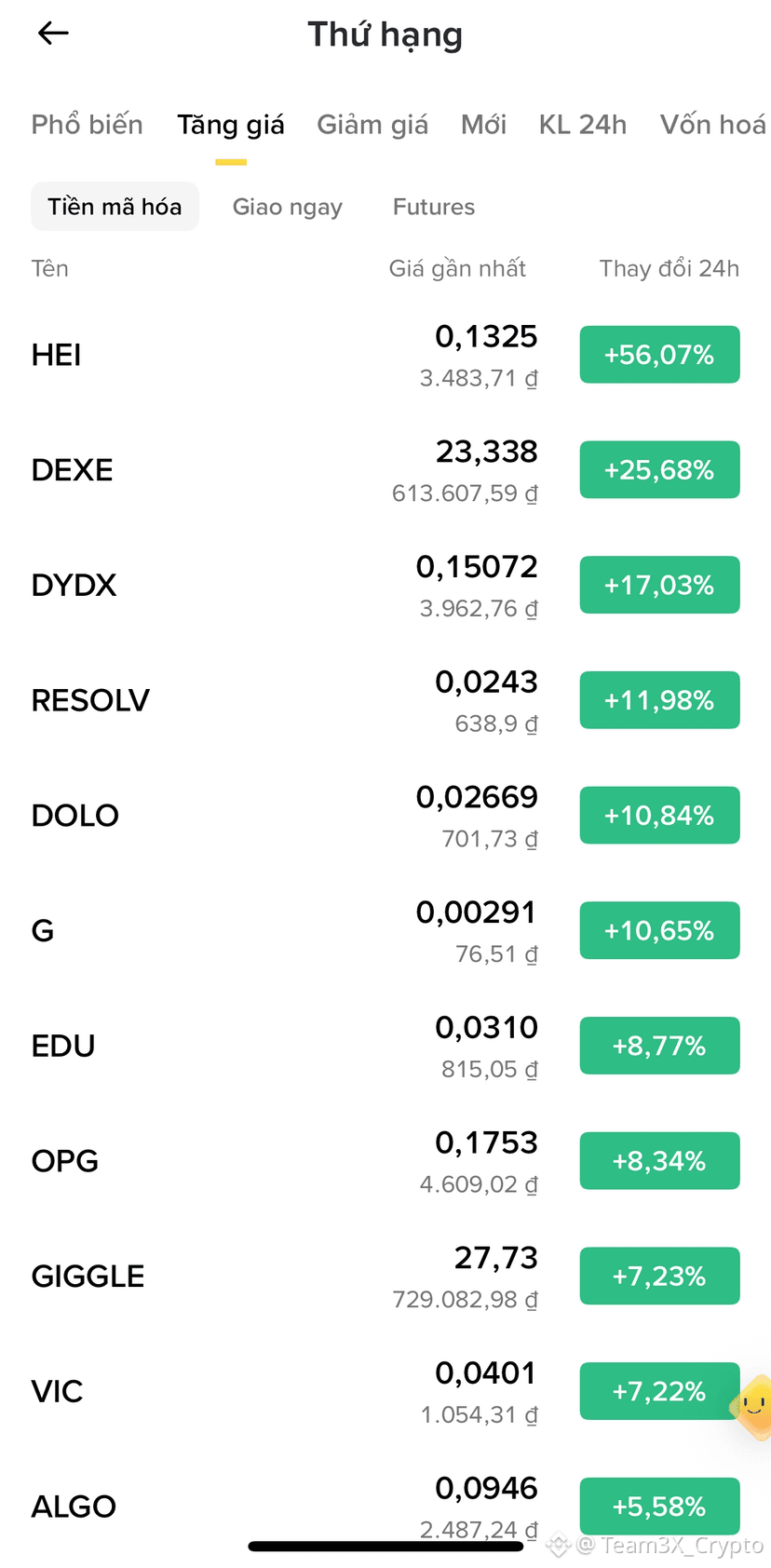Open the Mới tab
Image resolution: width=771 pixels, height=1568 pixels.
coord(483,125)
